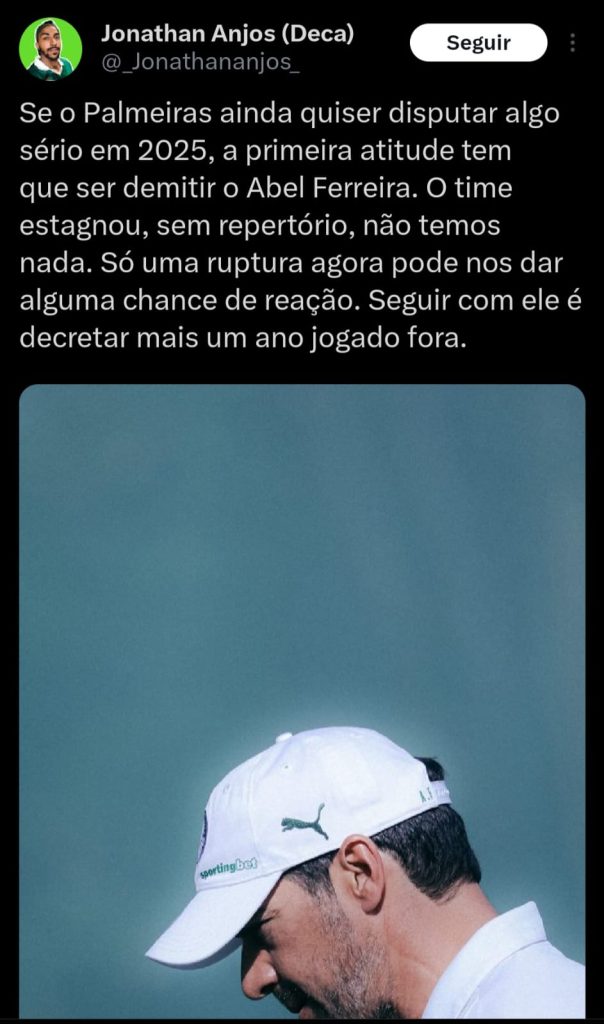Open Jonathan Anjos profile picture

50,48
